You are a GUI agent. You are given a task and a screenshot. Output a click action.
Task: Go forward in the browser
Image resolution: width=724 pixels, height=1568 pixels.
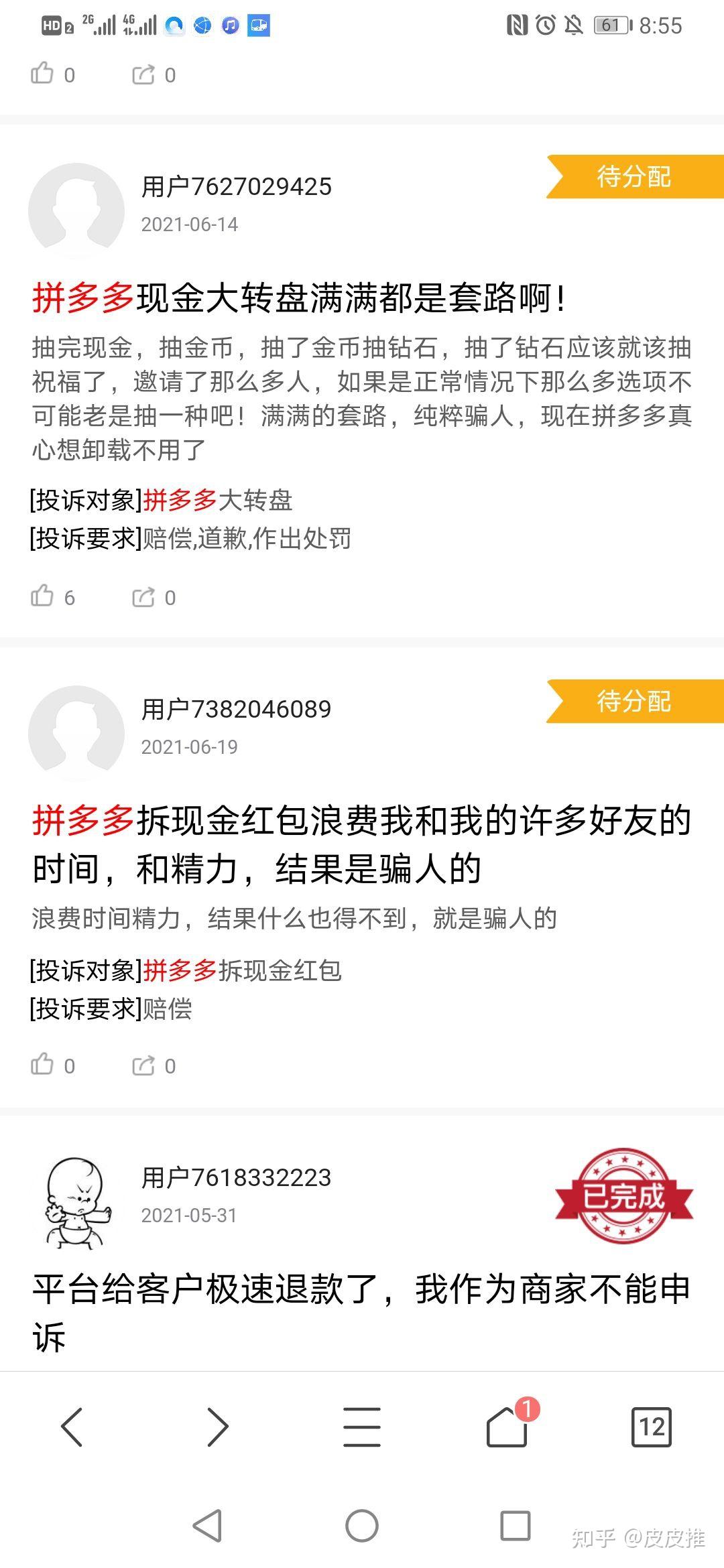[217, 1427]
